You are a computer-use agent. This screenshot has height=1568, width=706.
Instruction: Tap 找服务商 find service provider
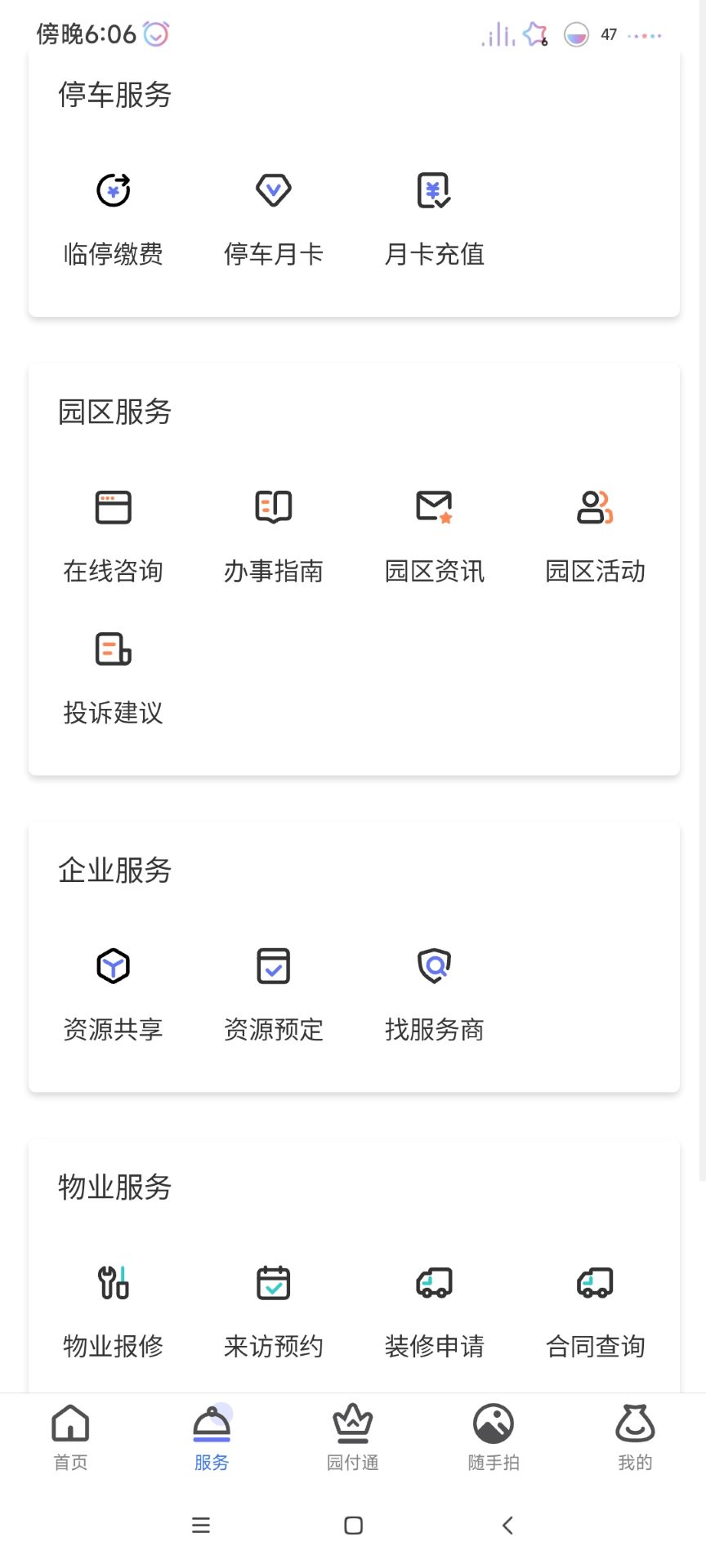(435, 990)
